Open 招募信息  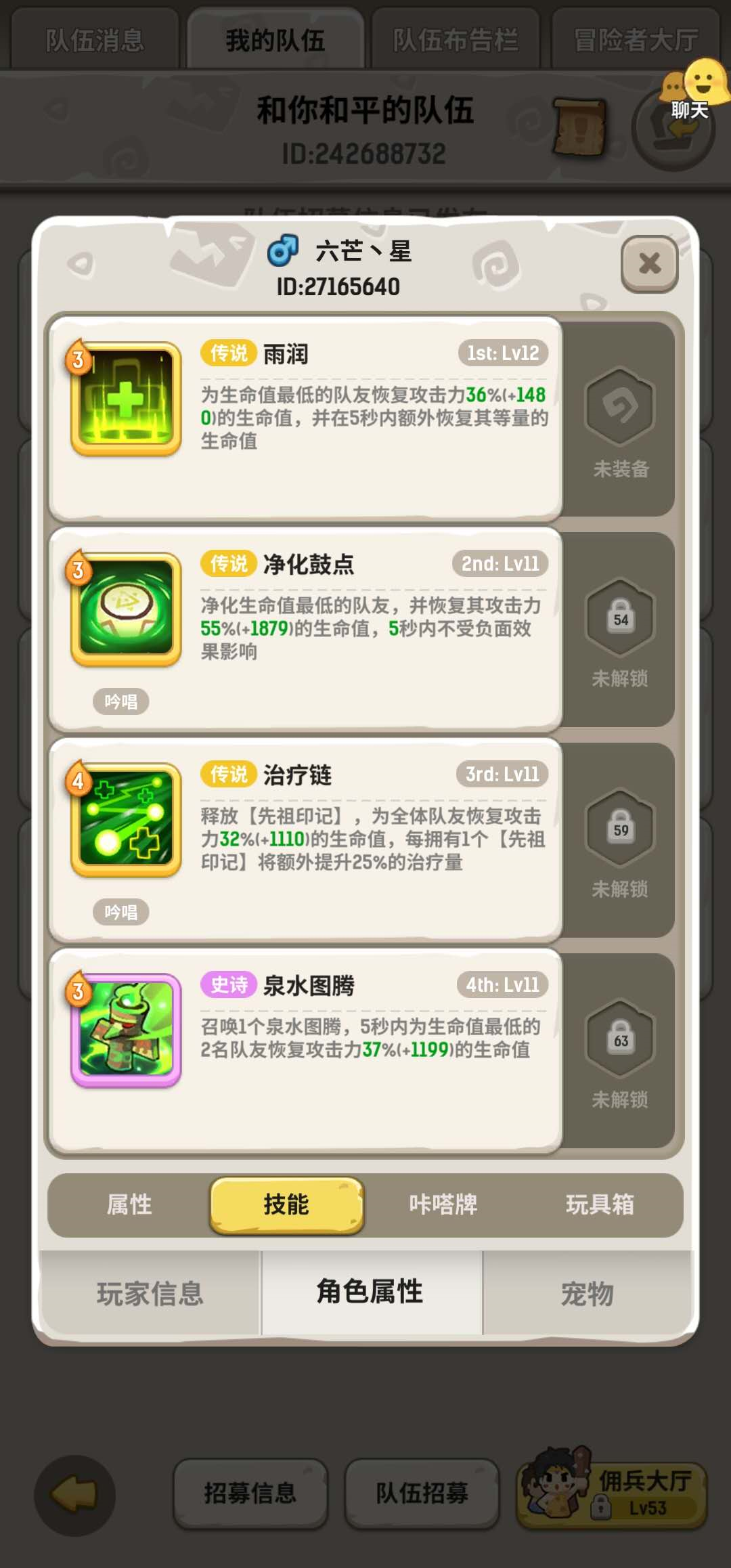coord(250,1494)
